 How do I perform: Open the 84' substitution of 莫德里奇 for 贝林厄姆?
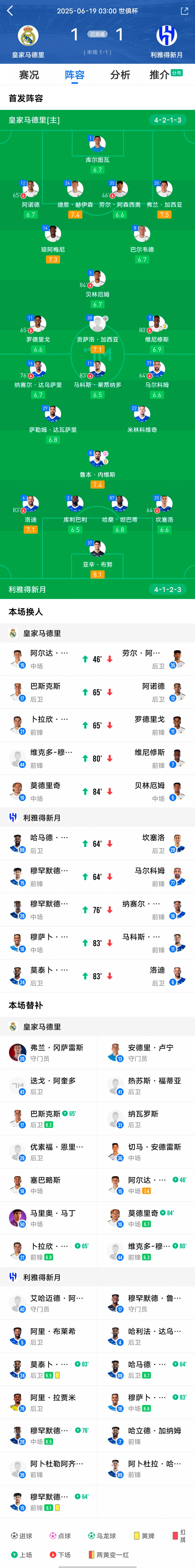pyautogui.click(x=97, y=791)
